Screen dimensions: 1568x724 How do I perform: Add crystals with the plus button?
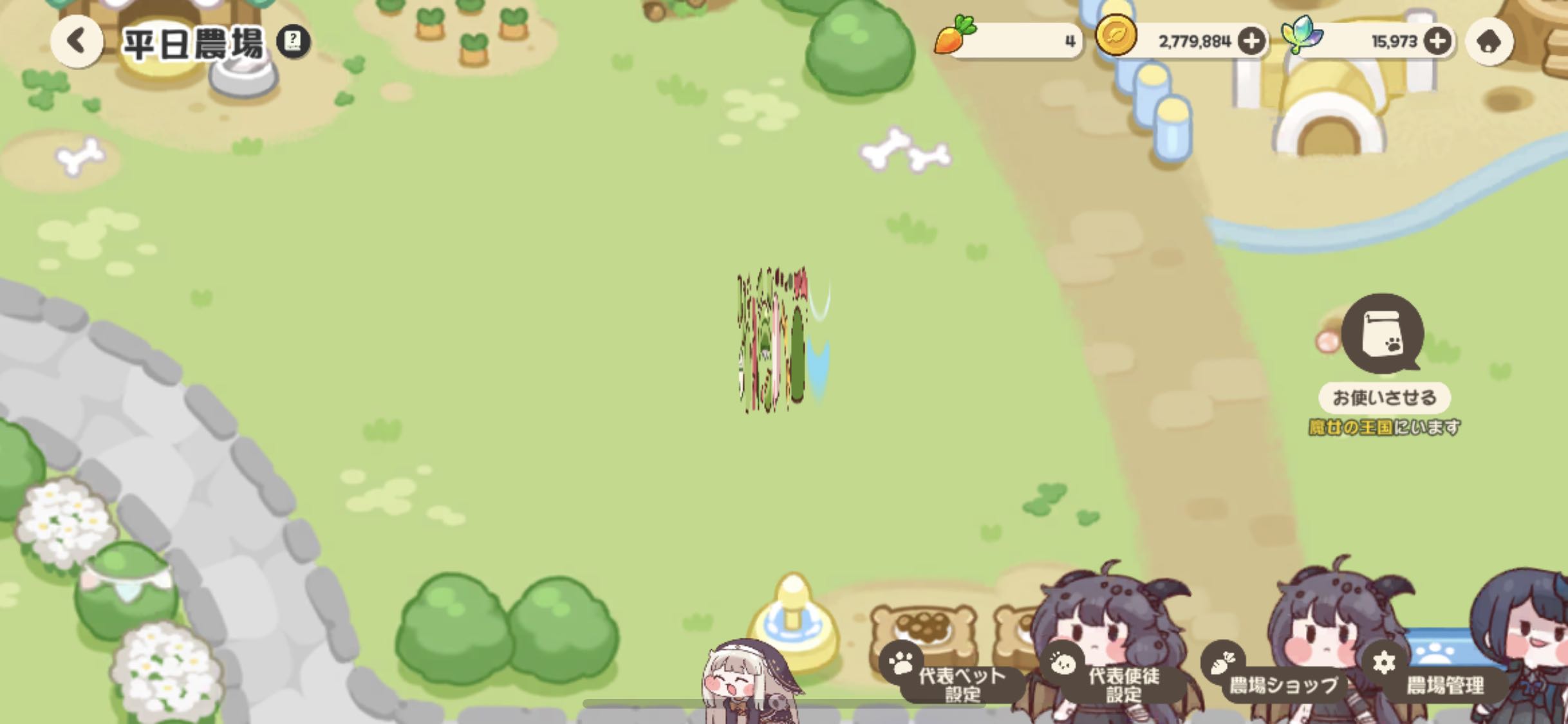click(1437, 42)
